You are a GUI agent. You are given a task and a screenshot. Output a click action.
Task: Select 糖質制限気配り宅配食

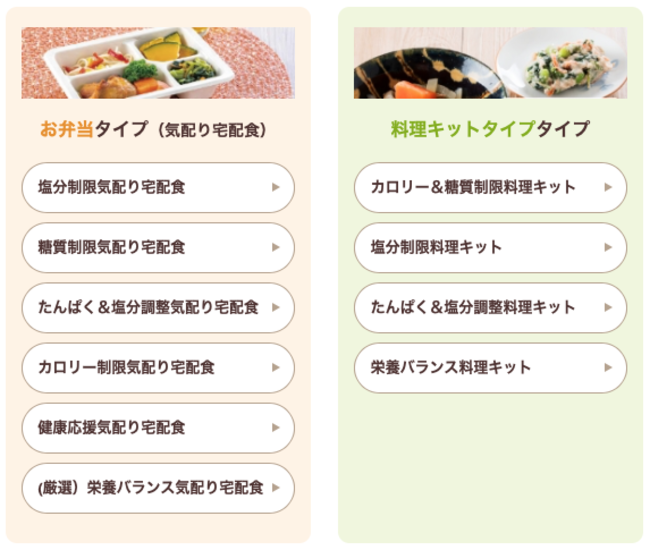(x=158, y=247)
